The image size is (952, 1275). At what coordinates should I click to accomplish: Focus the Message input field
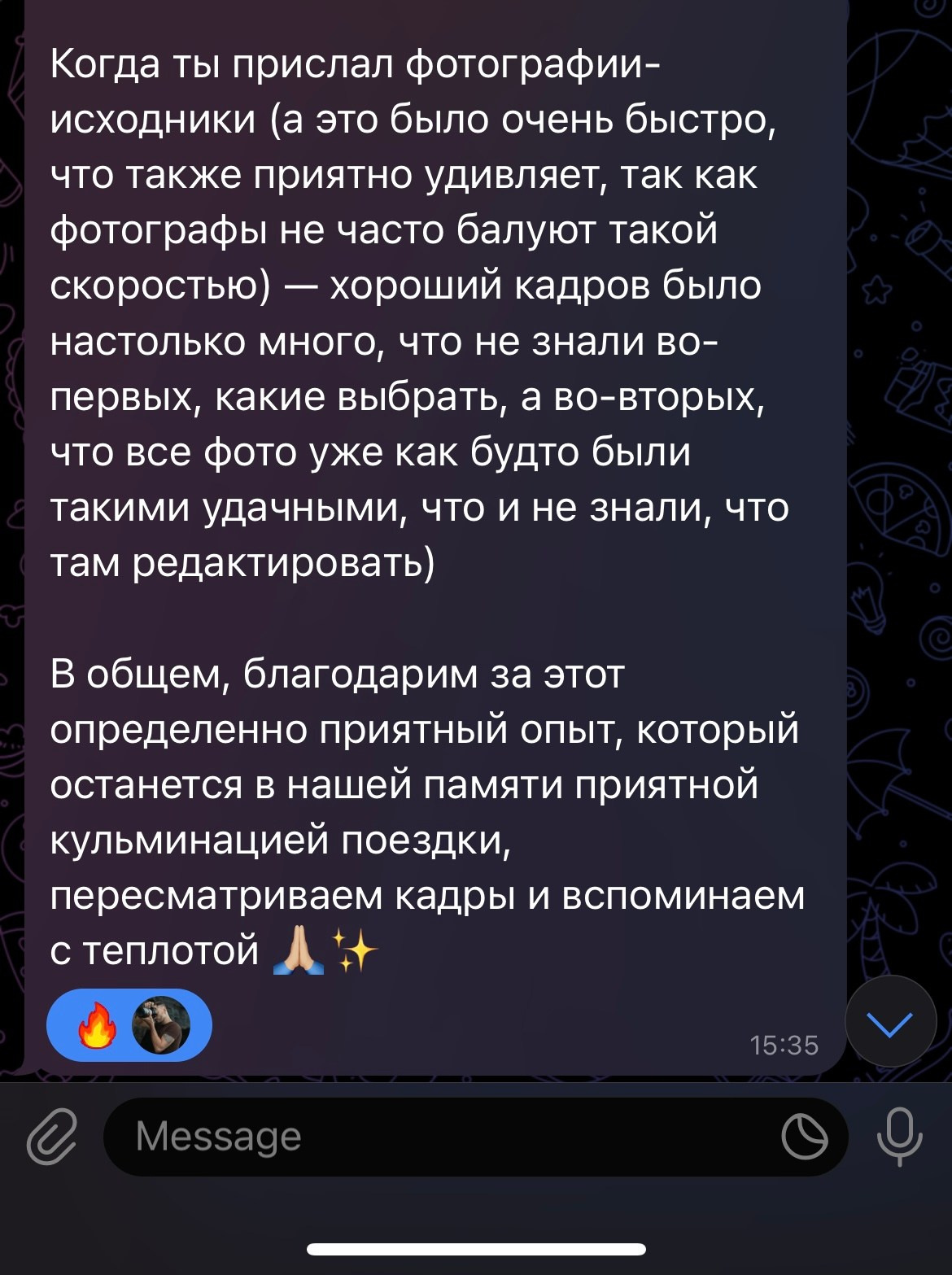tap(439, 1137)
